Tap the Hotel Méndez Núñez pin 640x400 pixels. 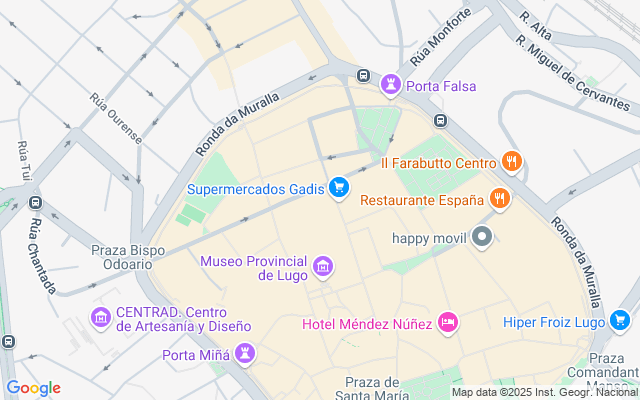tap(449, 322)
